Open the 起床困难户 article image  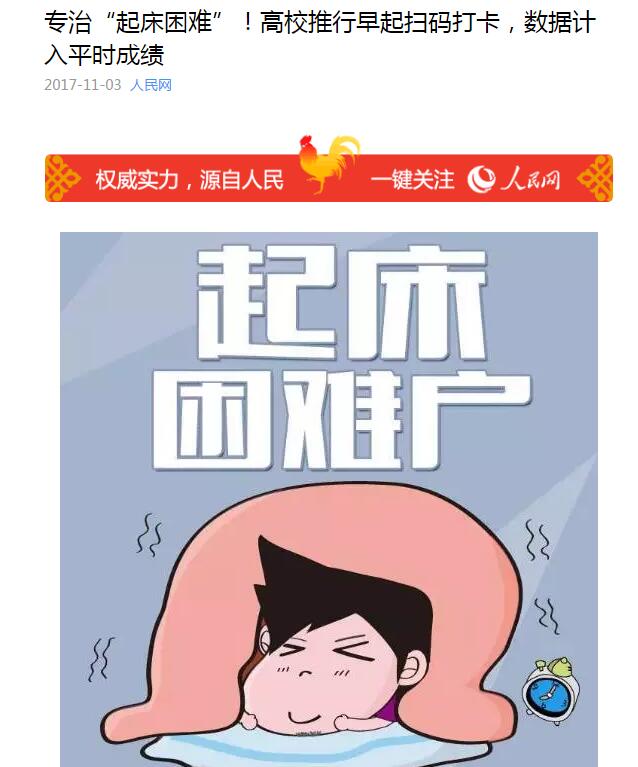tap(328, 500)
